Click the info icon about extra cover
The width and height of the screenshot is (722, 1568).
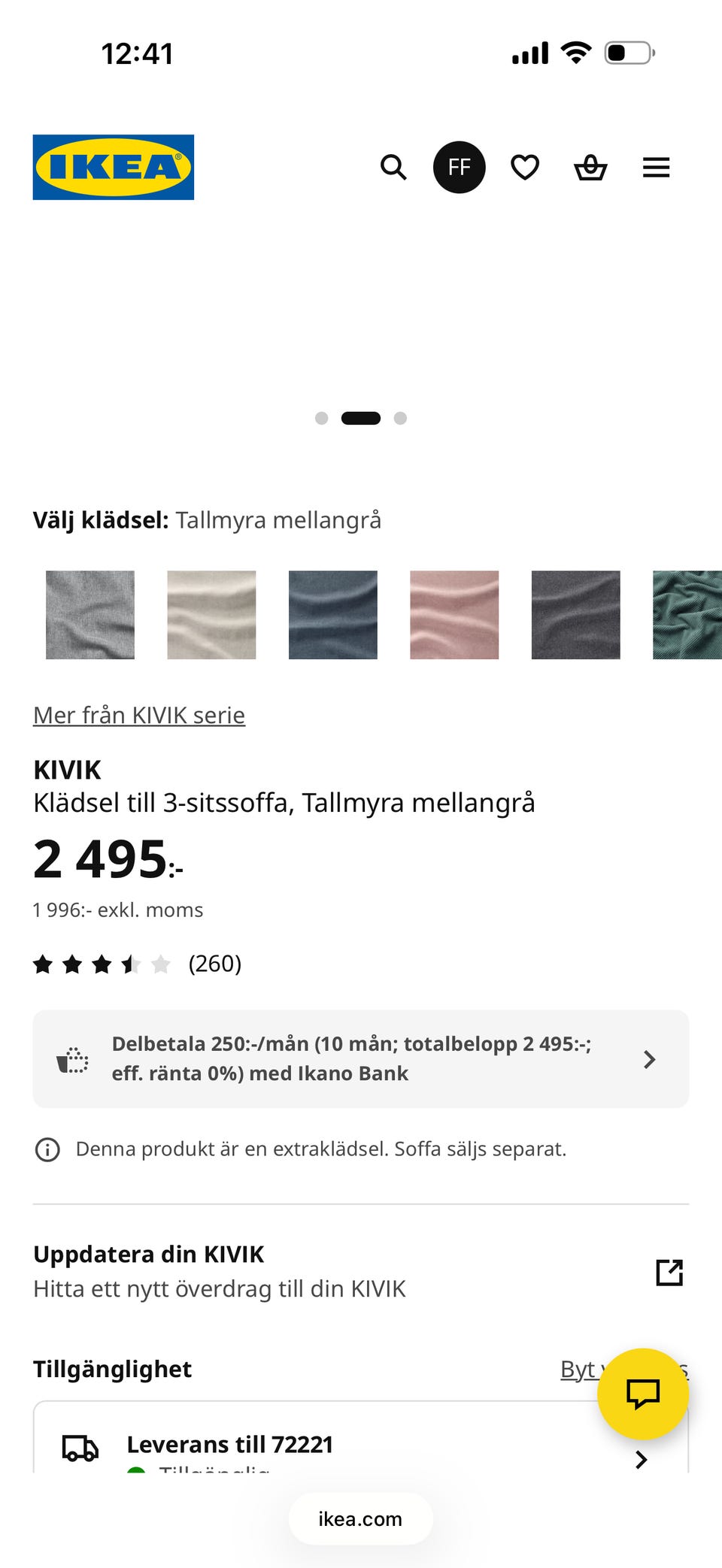pyautogui.click(x=47, y=1149)
